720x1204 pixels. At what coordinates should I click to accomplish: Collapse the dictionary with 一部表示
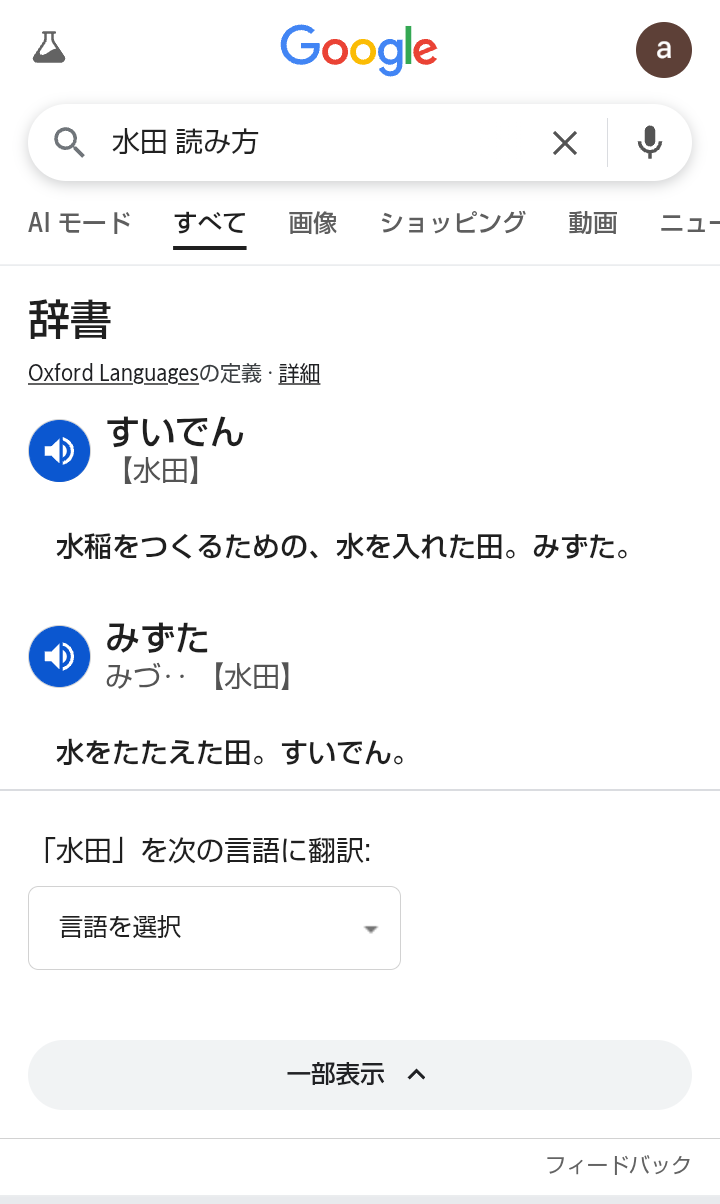(359, 1075)
